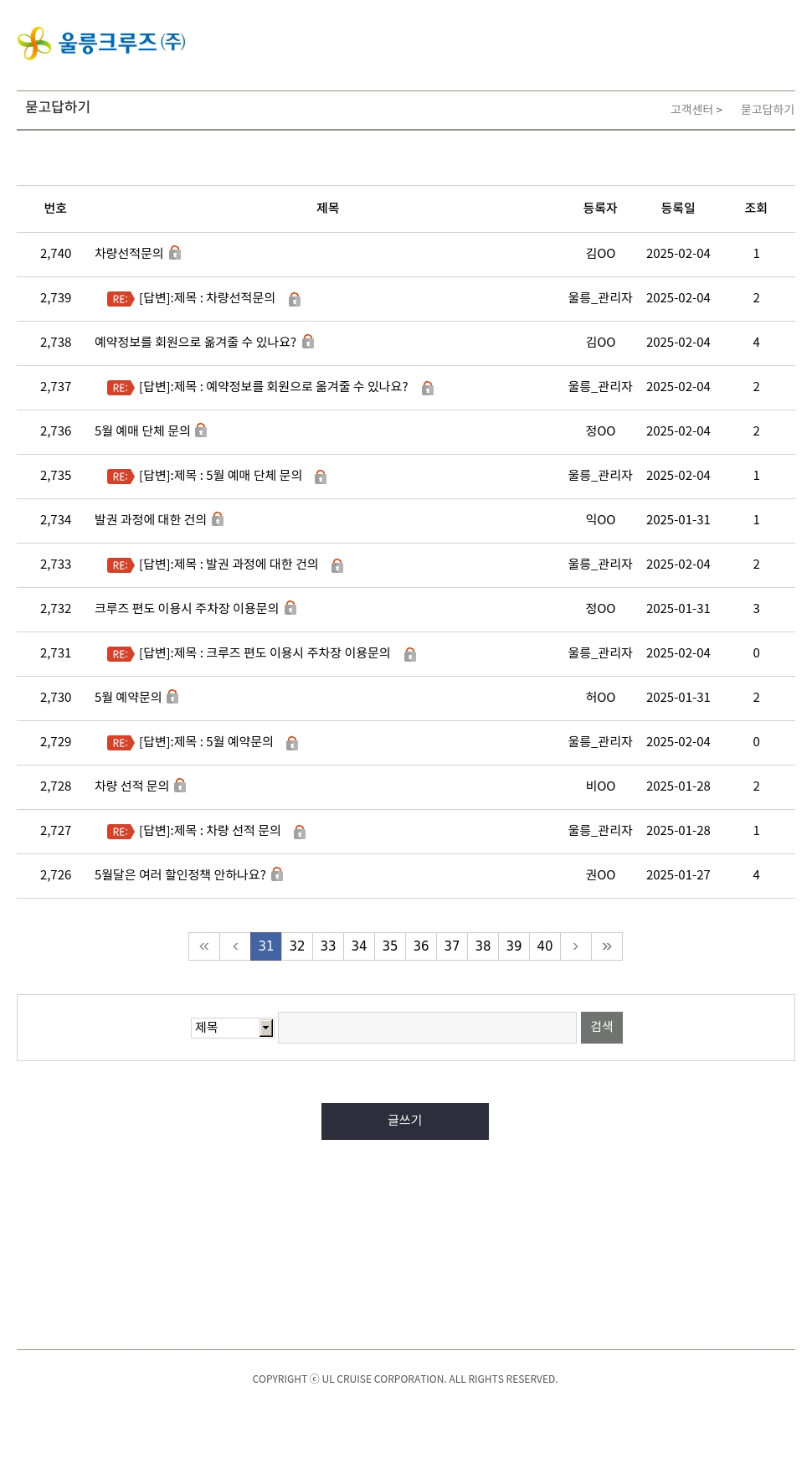The width and height of the screenshot is (812, 1459).
Task: Tap the 검색 search button
Action: pos(602,1028)
